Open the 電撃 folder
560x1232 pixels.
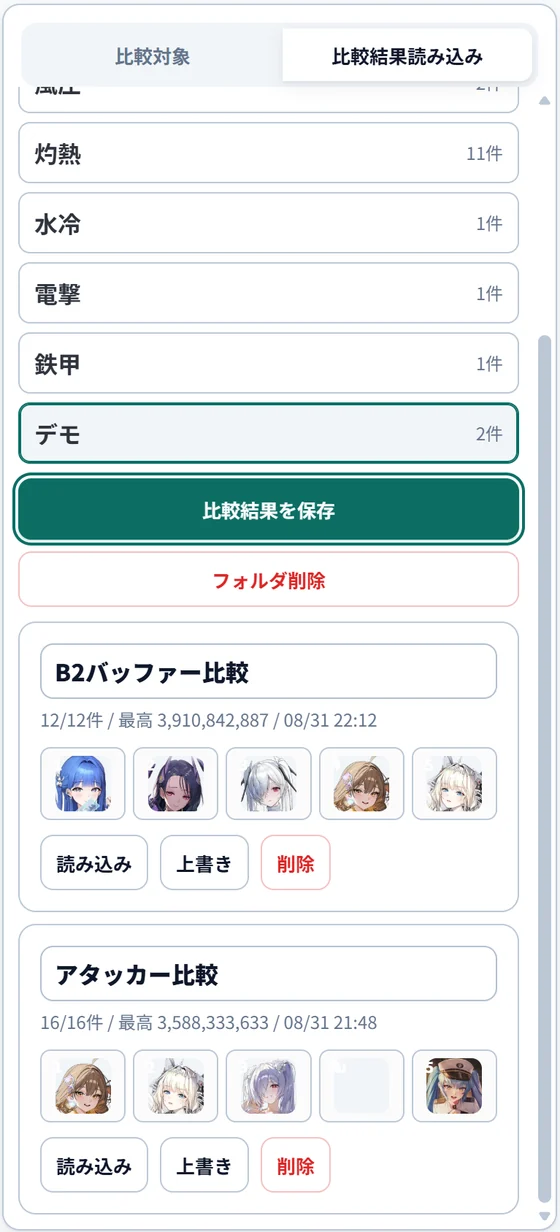pos(269,293)
